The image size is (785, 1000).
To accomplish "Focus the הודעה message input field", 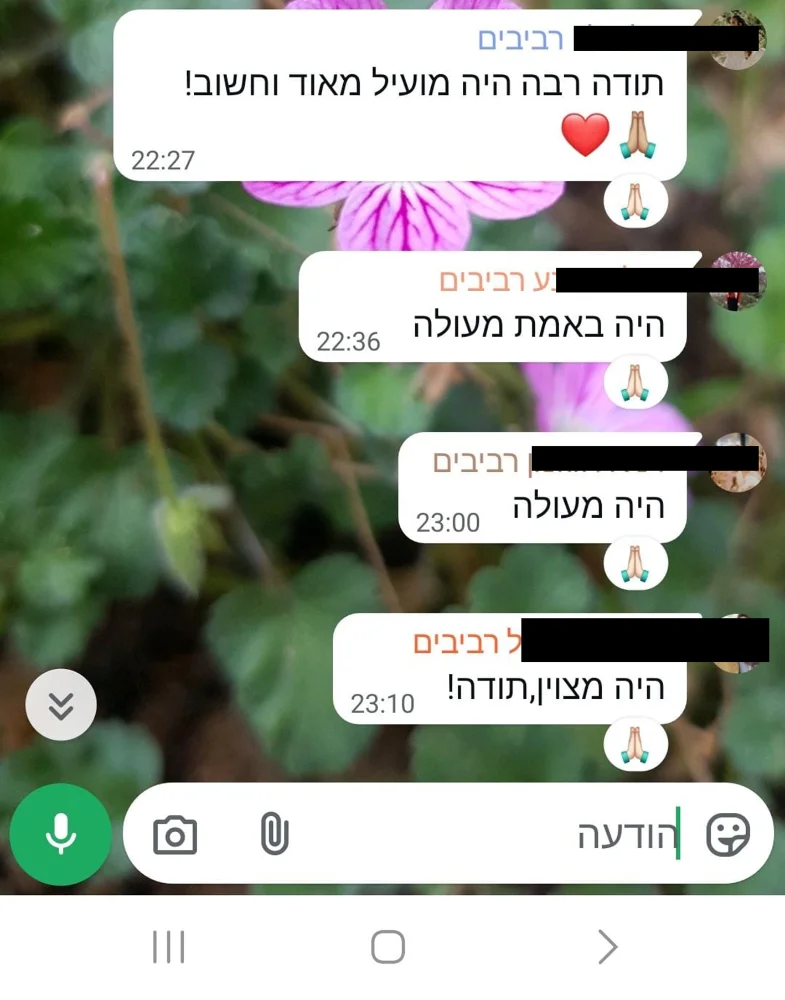I will click(x=480, y=834).
